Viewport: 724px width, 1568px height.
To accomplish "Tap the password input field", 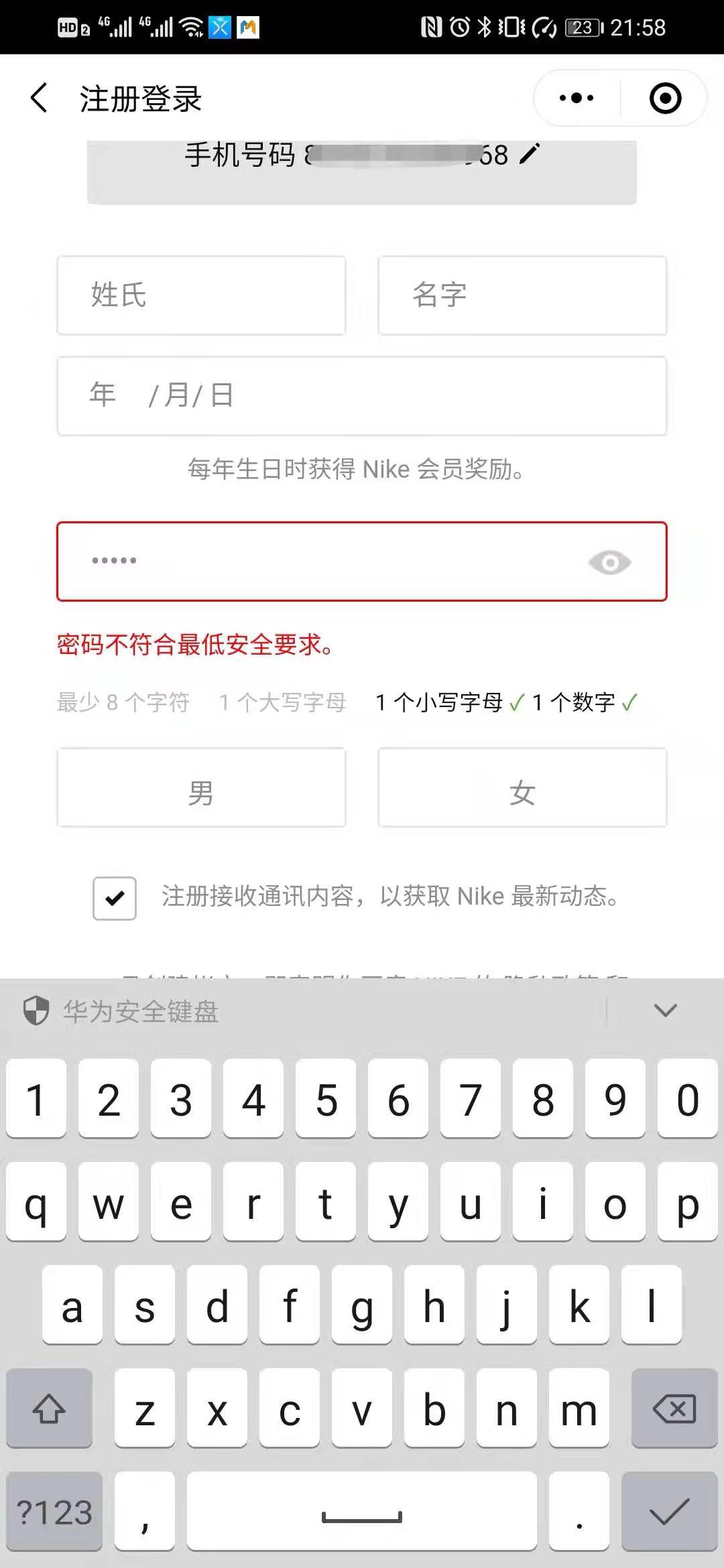I will click(x=322, y=562).
